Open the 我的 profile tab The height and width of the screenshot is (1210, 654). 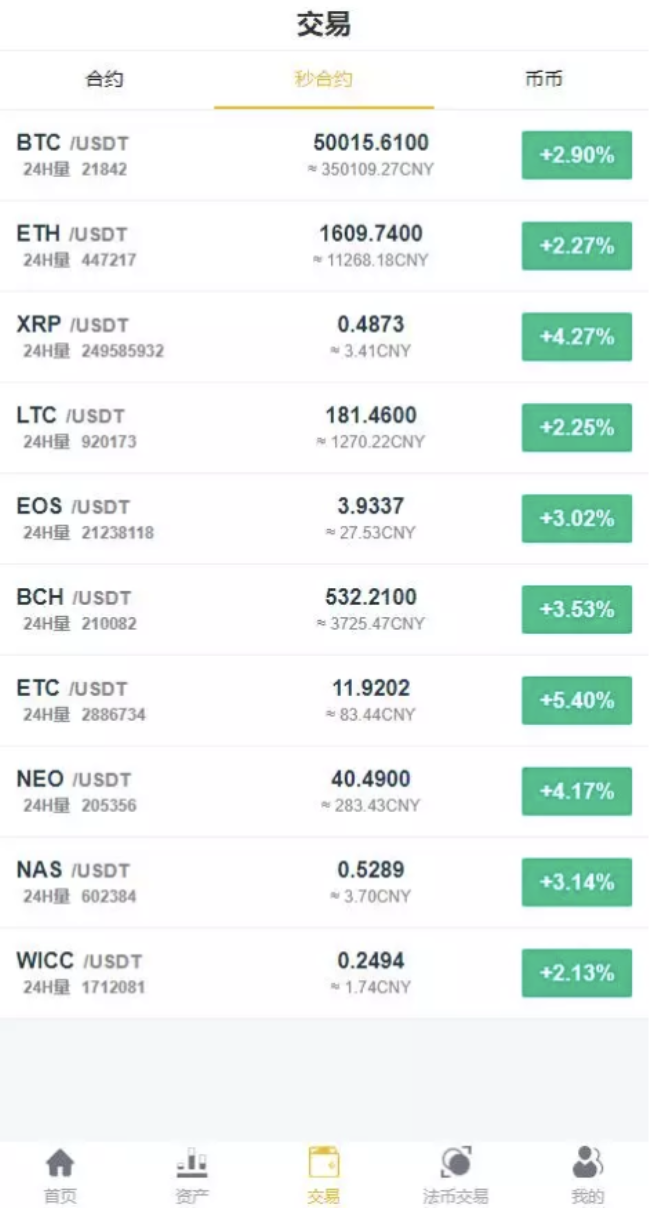[587, 1176]
